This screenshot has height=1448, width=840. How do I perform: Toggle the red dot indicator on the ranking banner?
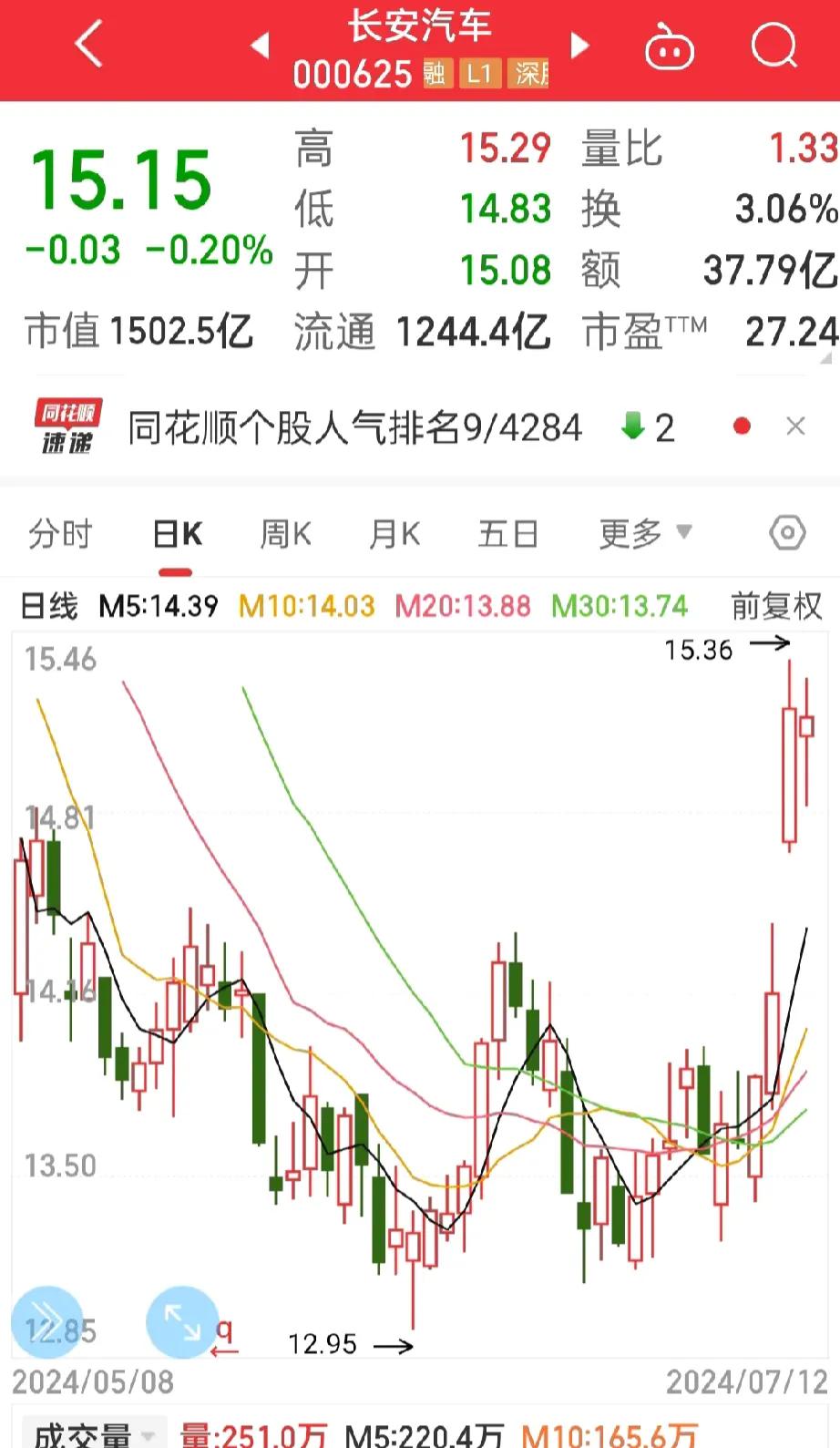tap(742, 426)
